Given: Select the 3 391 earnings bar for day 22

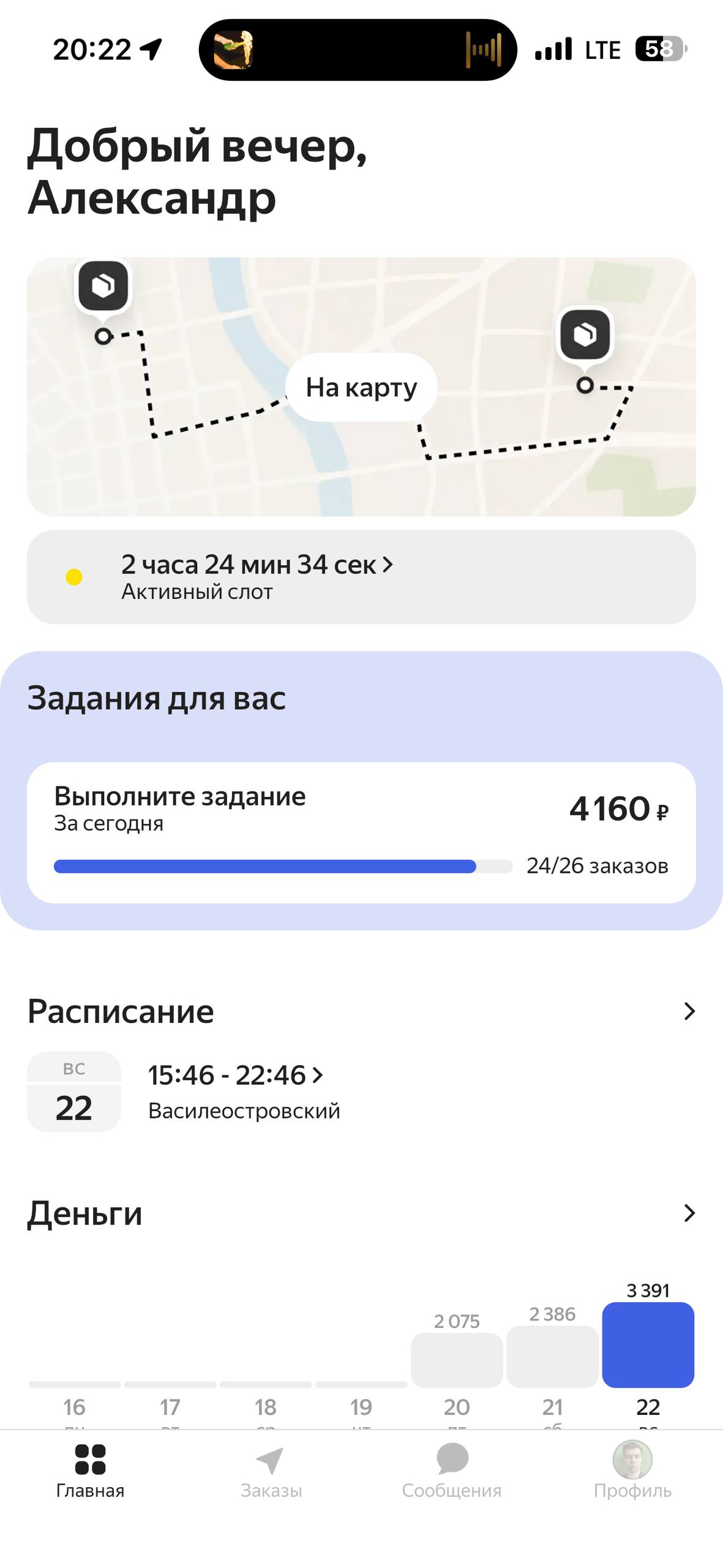Looking at the screenshot, I should point(648,1344).
